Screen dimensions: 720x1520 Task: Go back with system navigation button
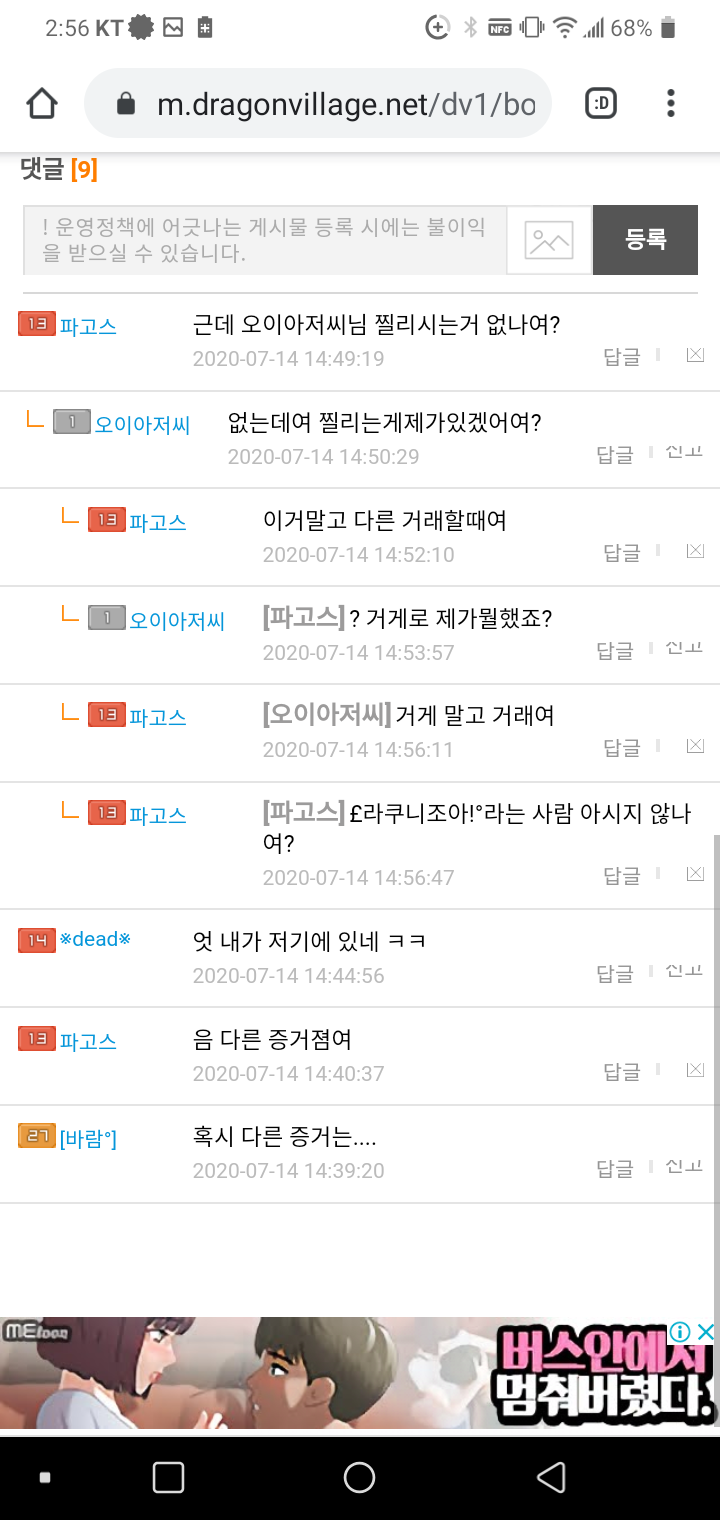click(x=551, y=1477)
